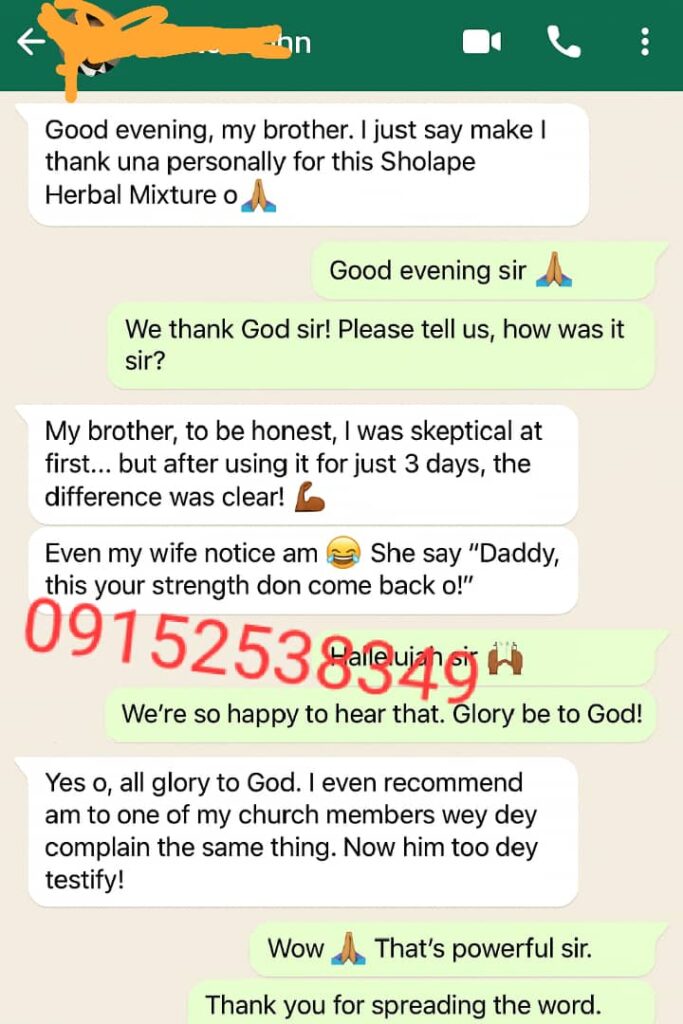
Task: Go back to the chat list
Action: pos(32,42)
